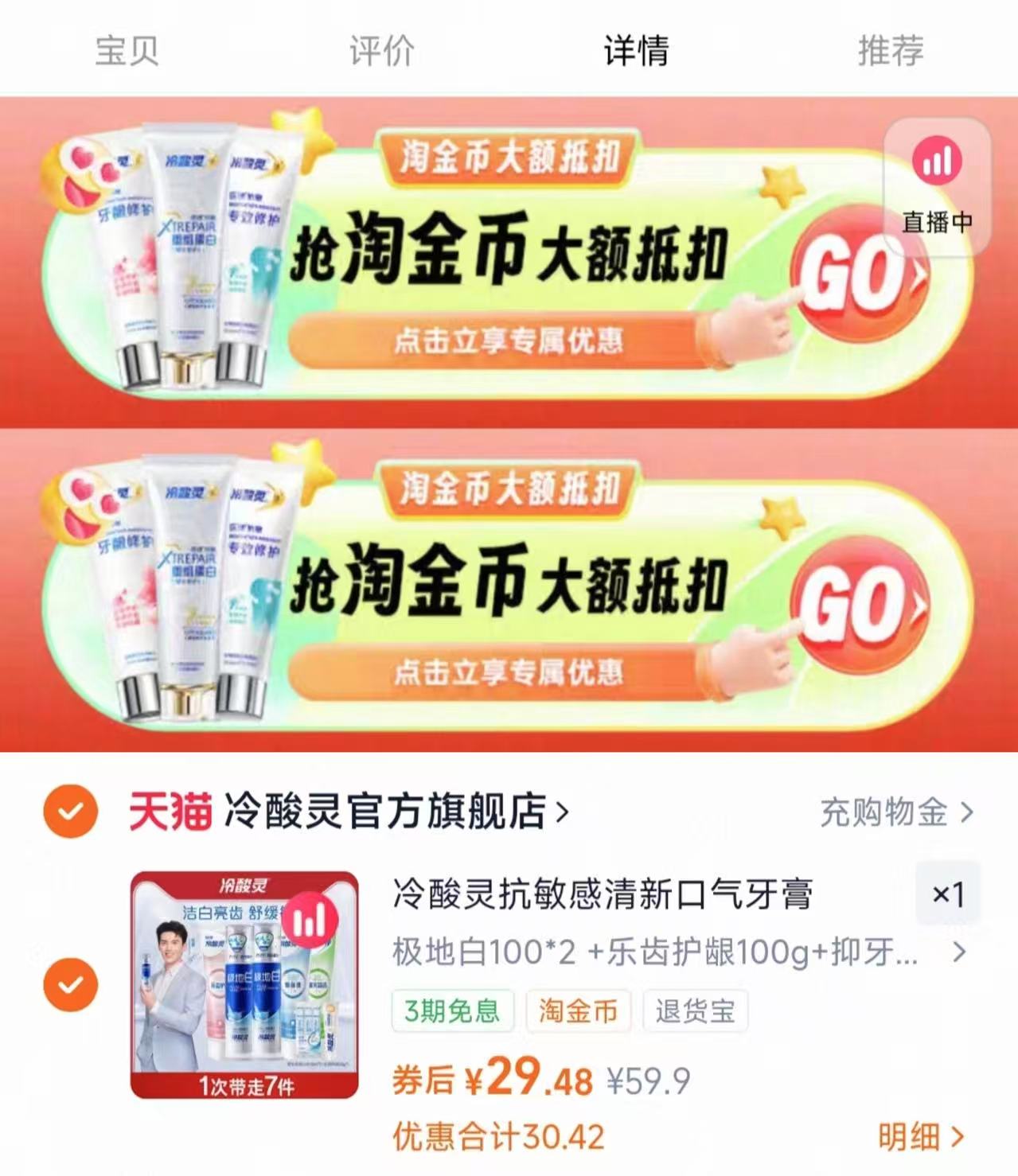1018x1176 pixels.
Task: Select the 3期免息 installment tag
Action: (x=451, y=1013)
